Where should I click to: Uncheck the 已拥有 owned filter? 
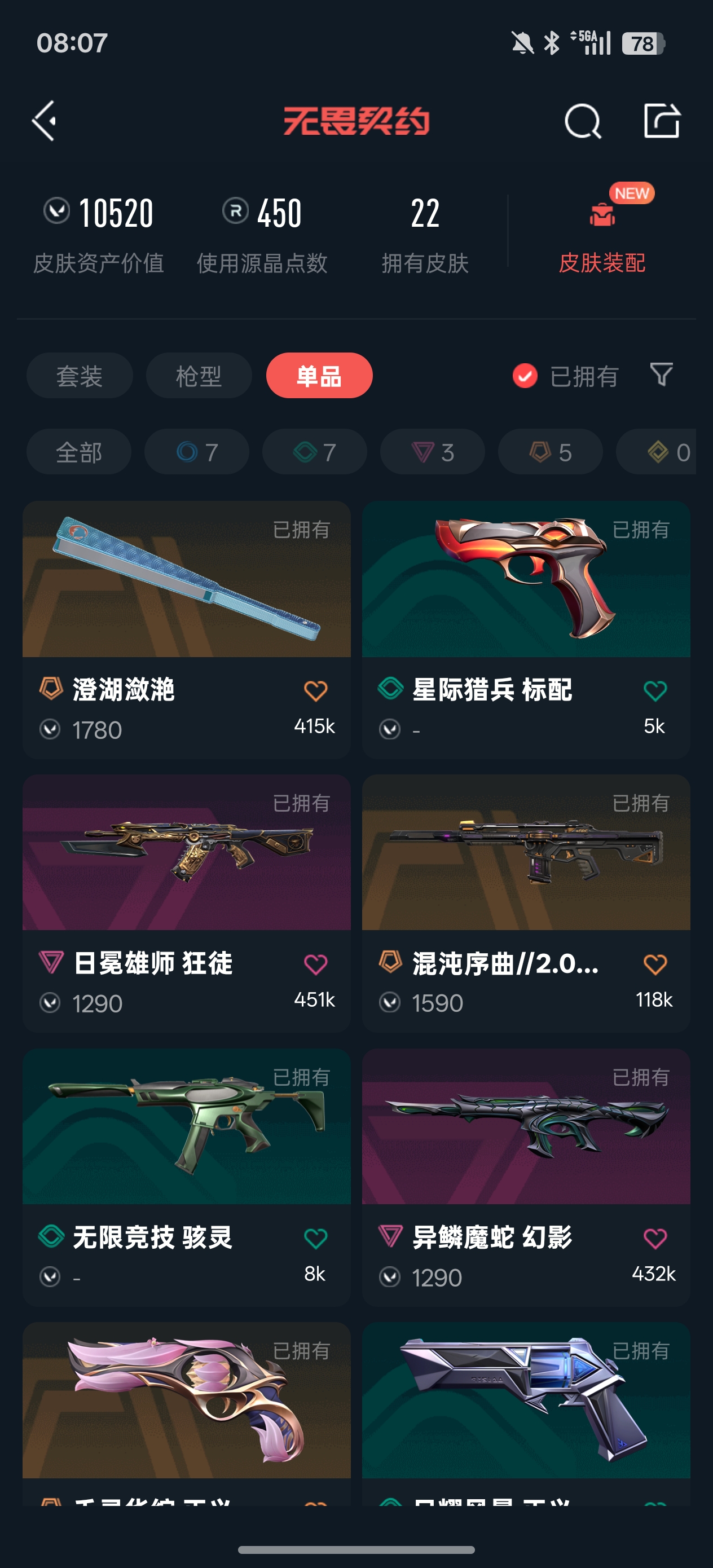pyautogui.click(x=525, y=376)
